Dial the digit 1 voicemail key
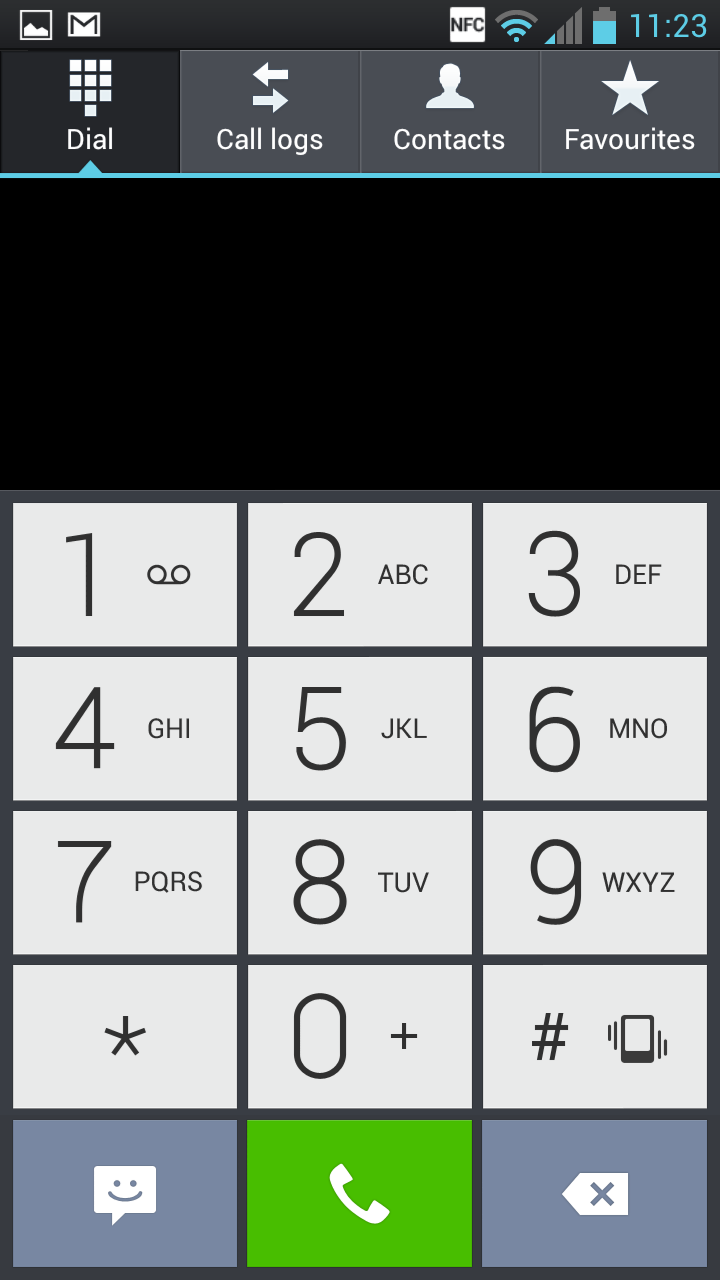Image resolution: width=720 pixels, height=1280 pixels. [125, 574]
